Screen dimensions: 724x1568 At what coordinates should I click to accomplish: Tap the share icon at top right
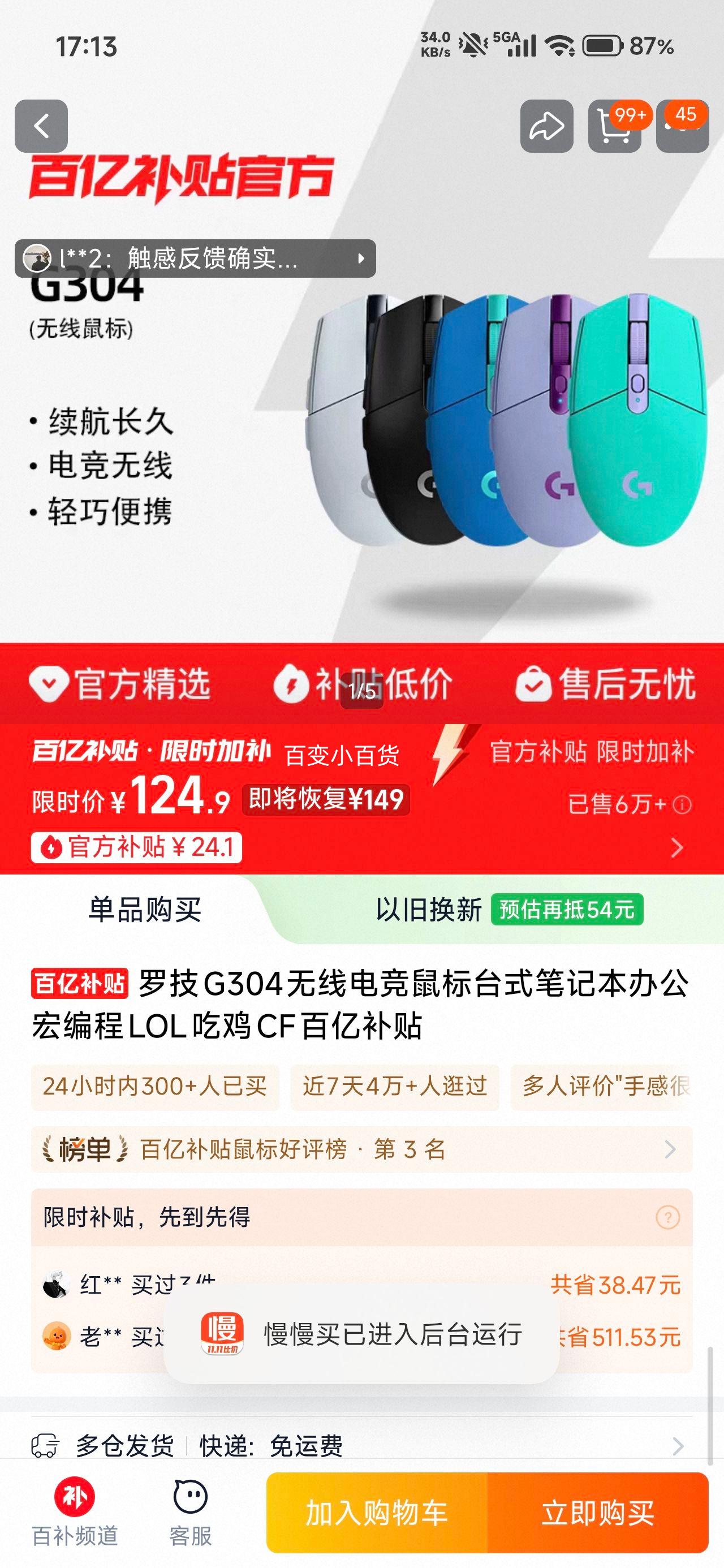[x=547, y=127]
